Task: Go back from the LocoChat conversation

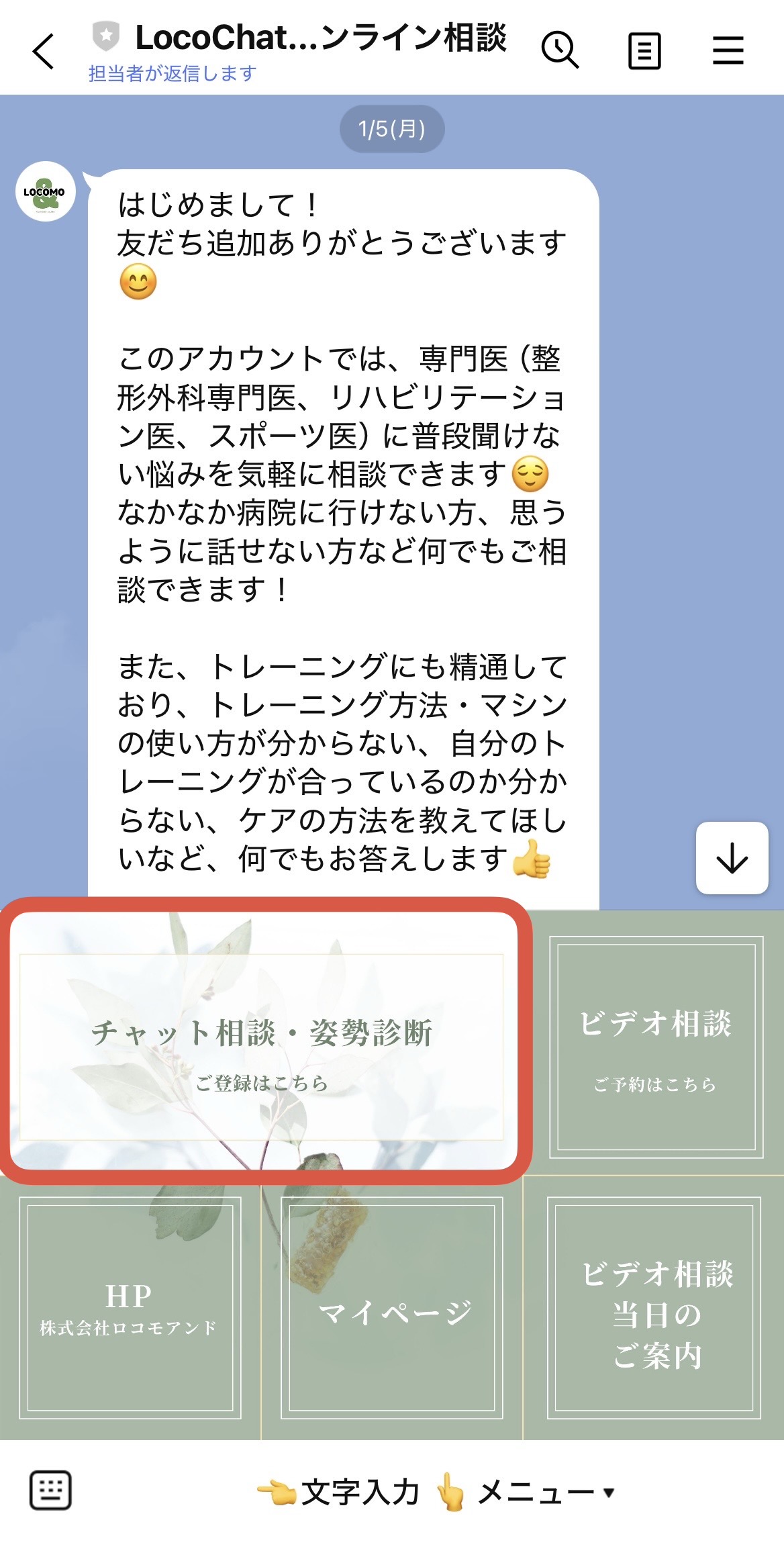Action: click(x=44, y=51)
